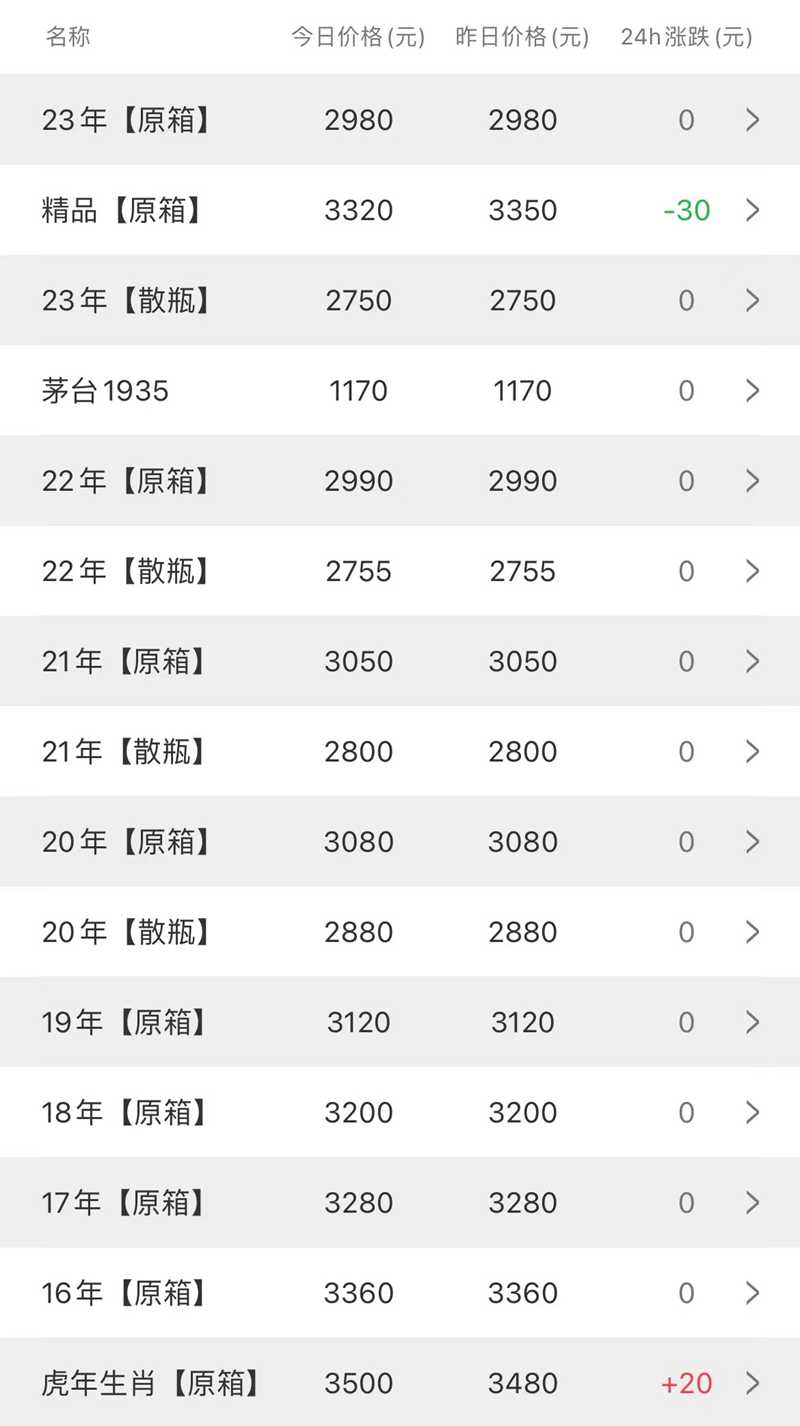View details for 精品【原箱】
The image size is (800, 1426).
pyautogui.click(x=400, y=210)
